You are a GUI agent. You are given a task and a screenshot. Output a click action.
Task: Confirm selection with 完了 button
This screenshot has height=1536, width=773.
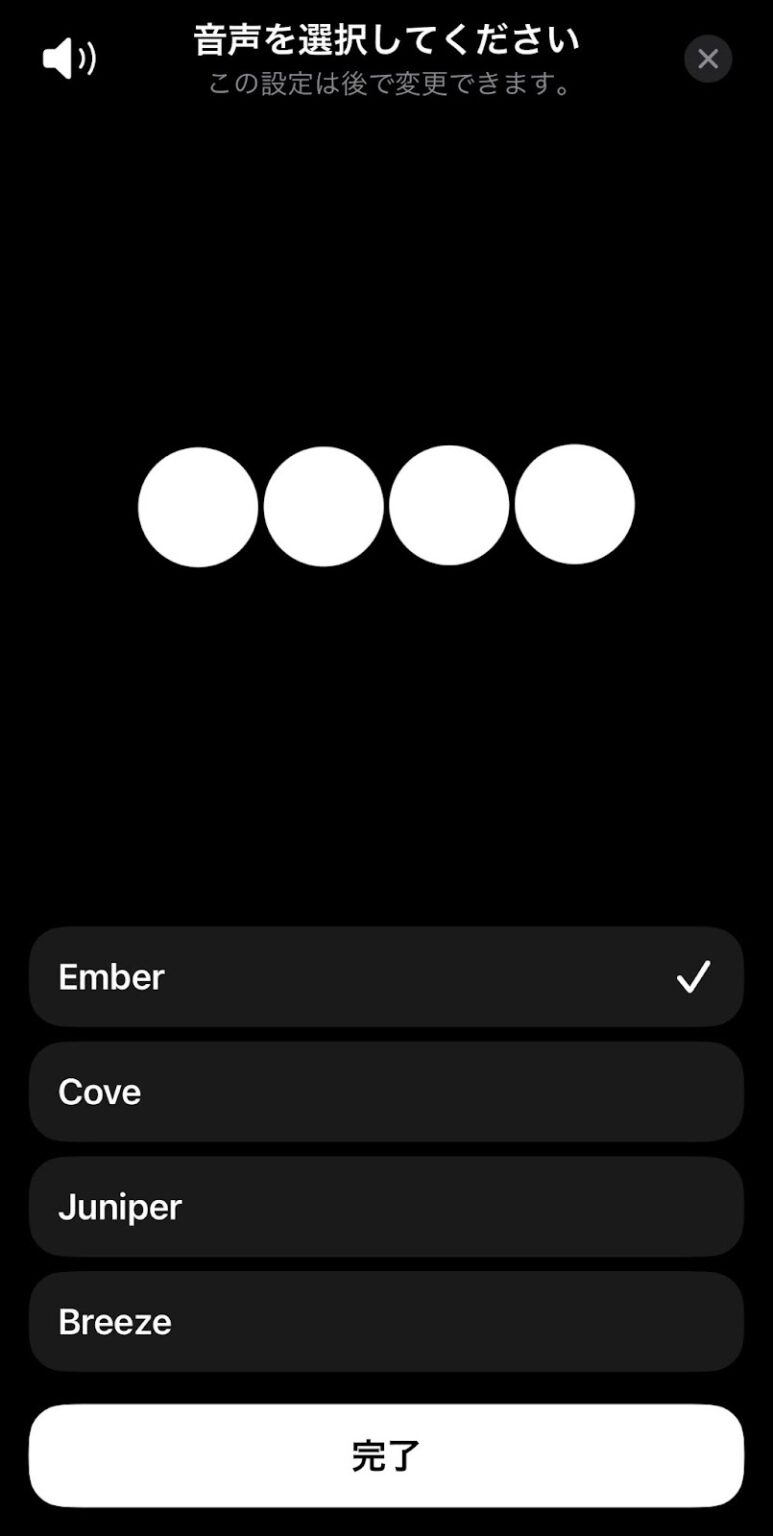point(386,1456)
